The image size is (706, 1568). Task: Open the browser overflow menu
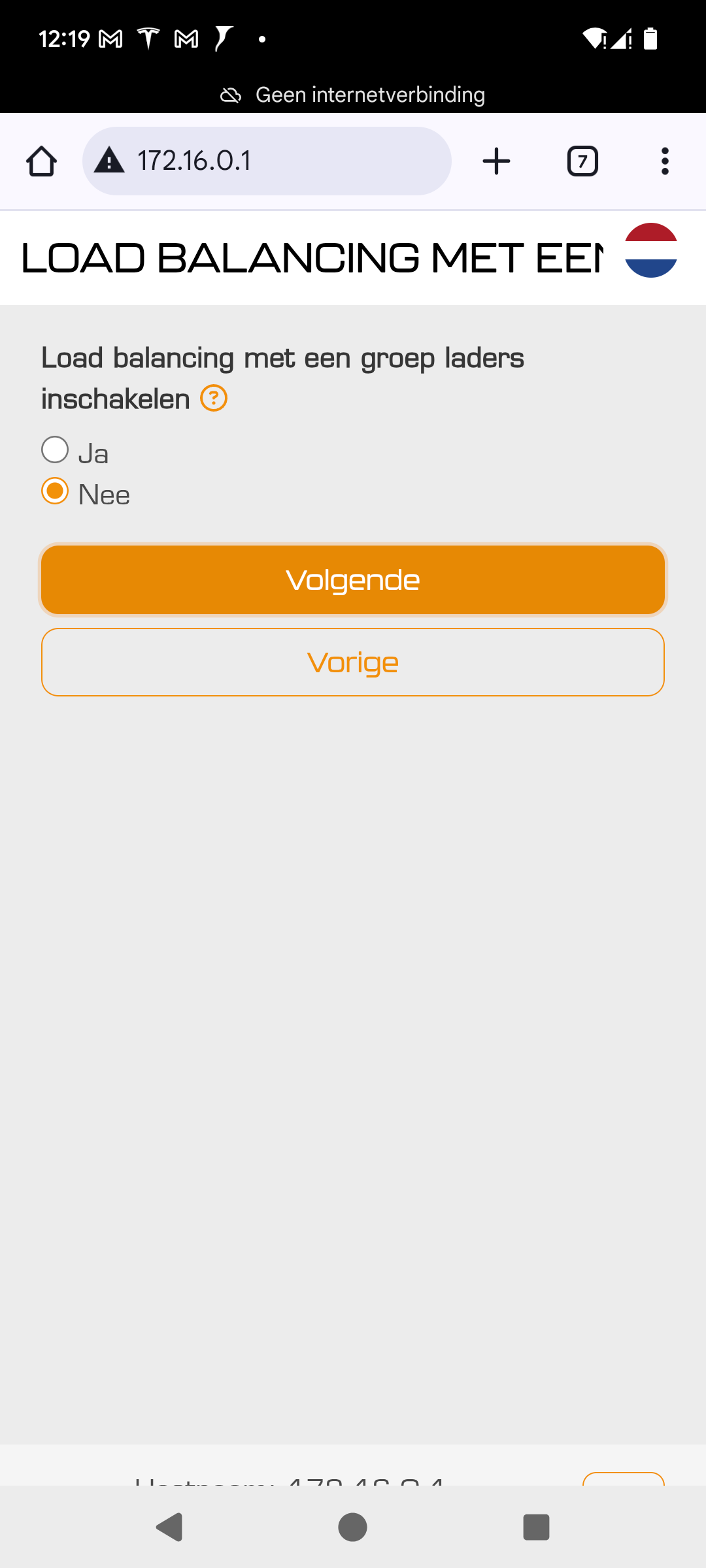665,161
